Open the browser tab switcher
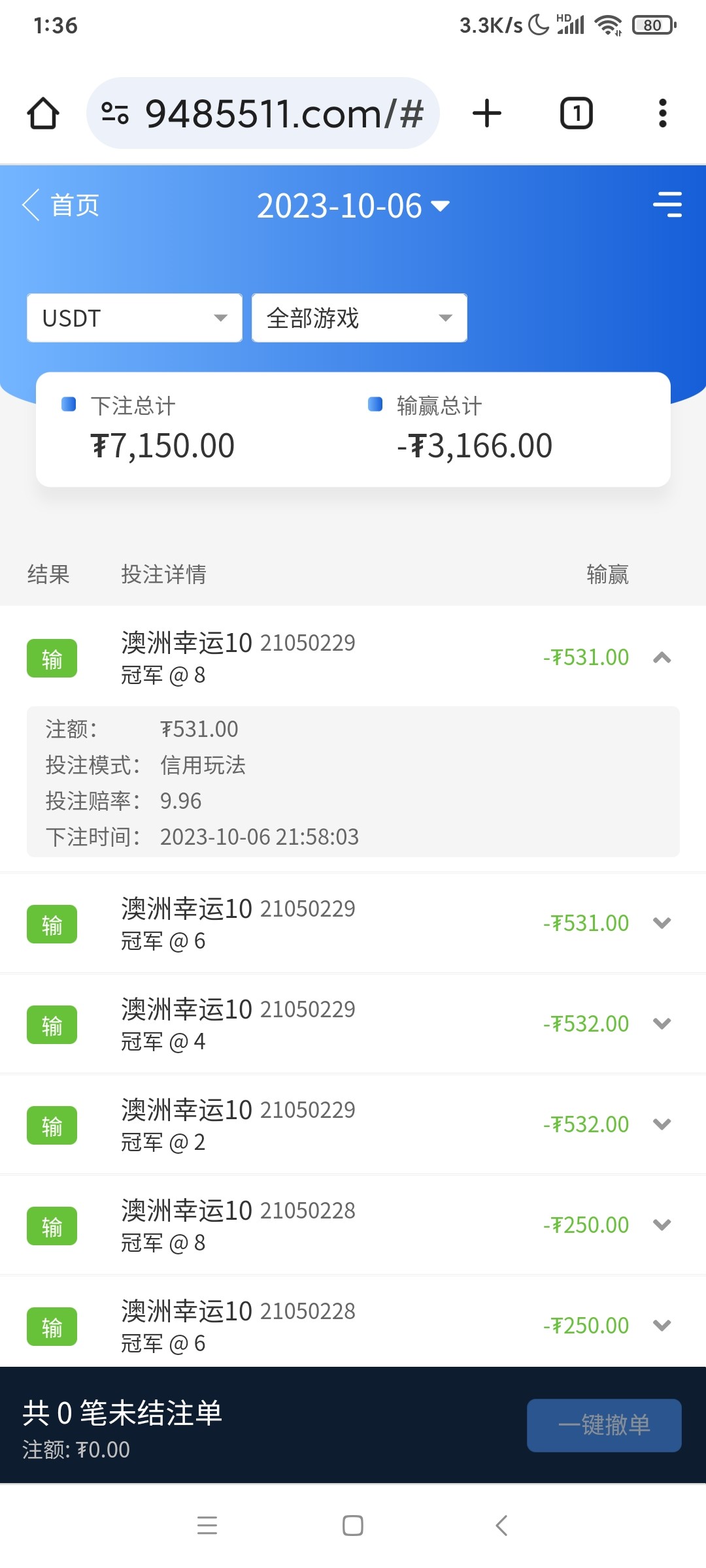 pos(576,114)
